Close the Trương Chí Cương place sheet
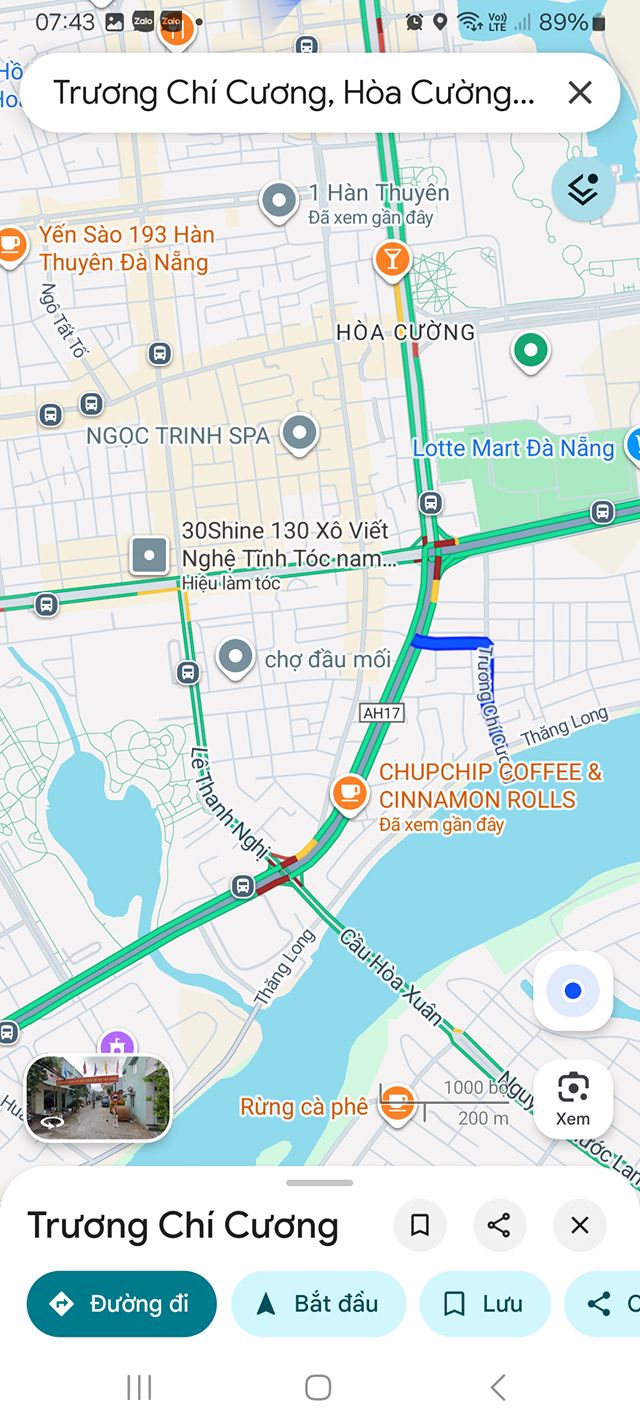 click(580, 1225)
